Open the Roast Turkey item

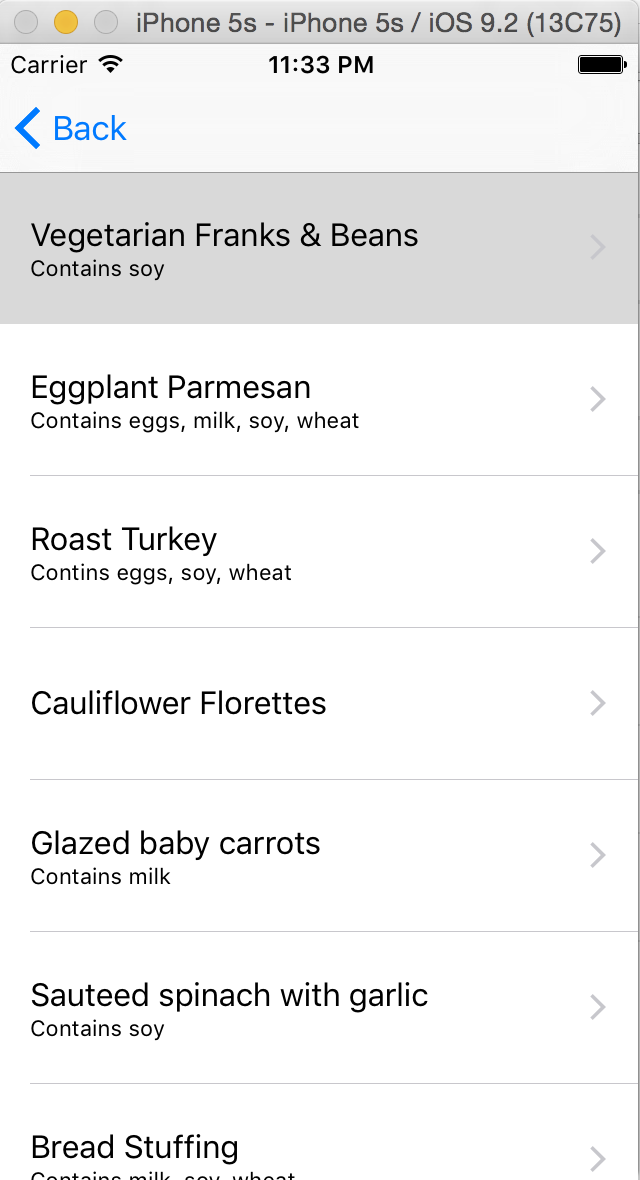[x=319, y=552]
